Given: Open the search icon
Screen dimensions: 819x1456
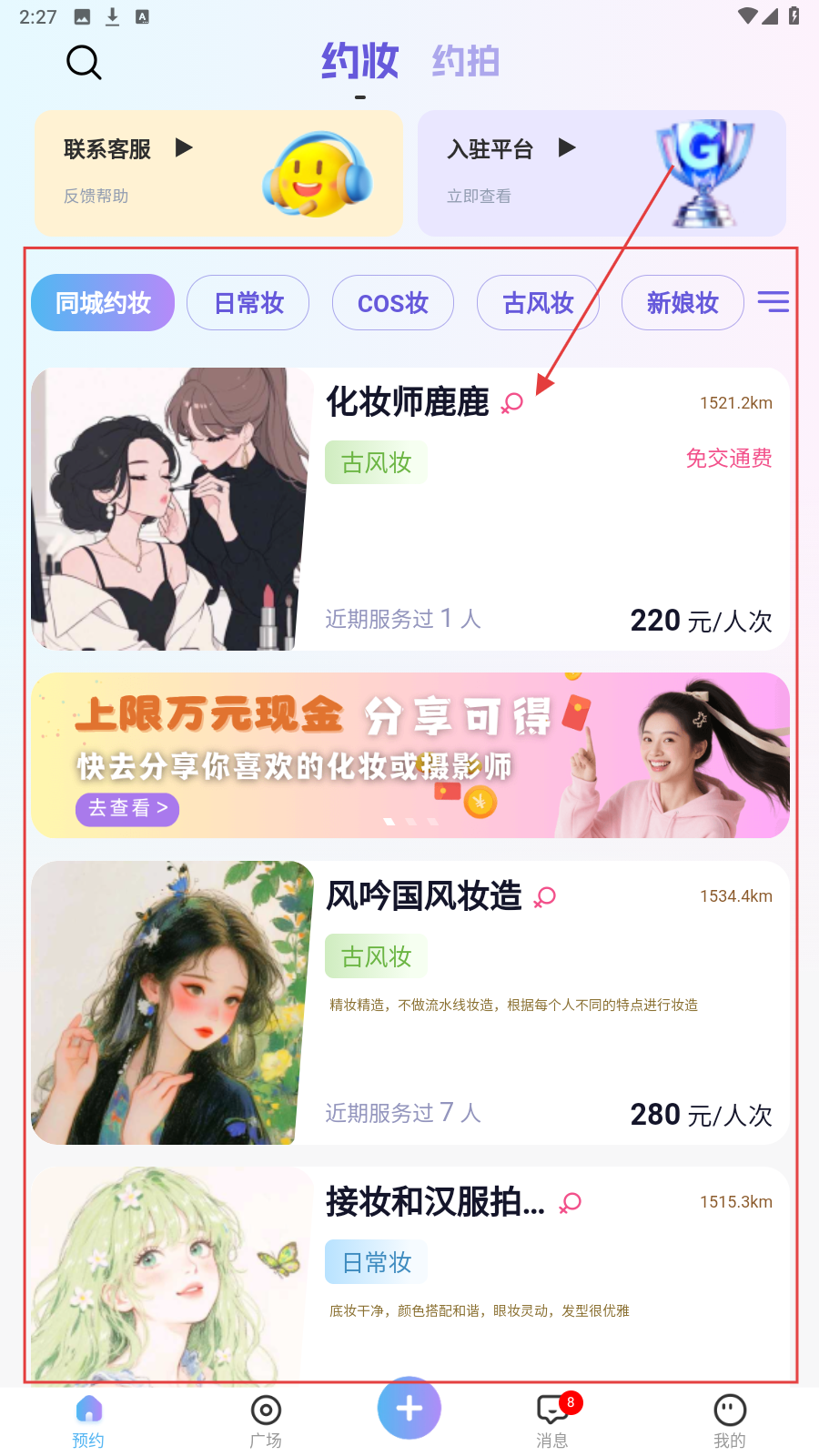Looking at the screenshot, I should click(84, 63).
